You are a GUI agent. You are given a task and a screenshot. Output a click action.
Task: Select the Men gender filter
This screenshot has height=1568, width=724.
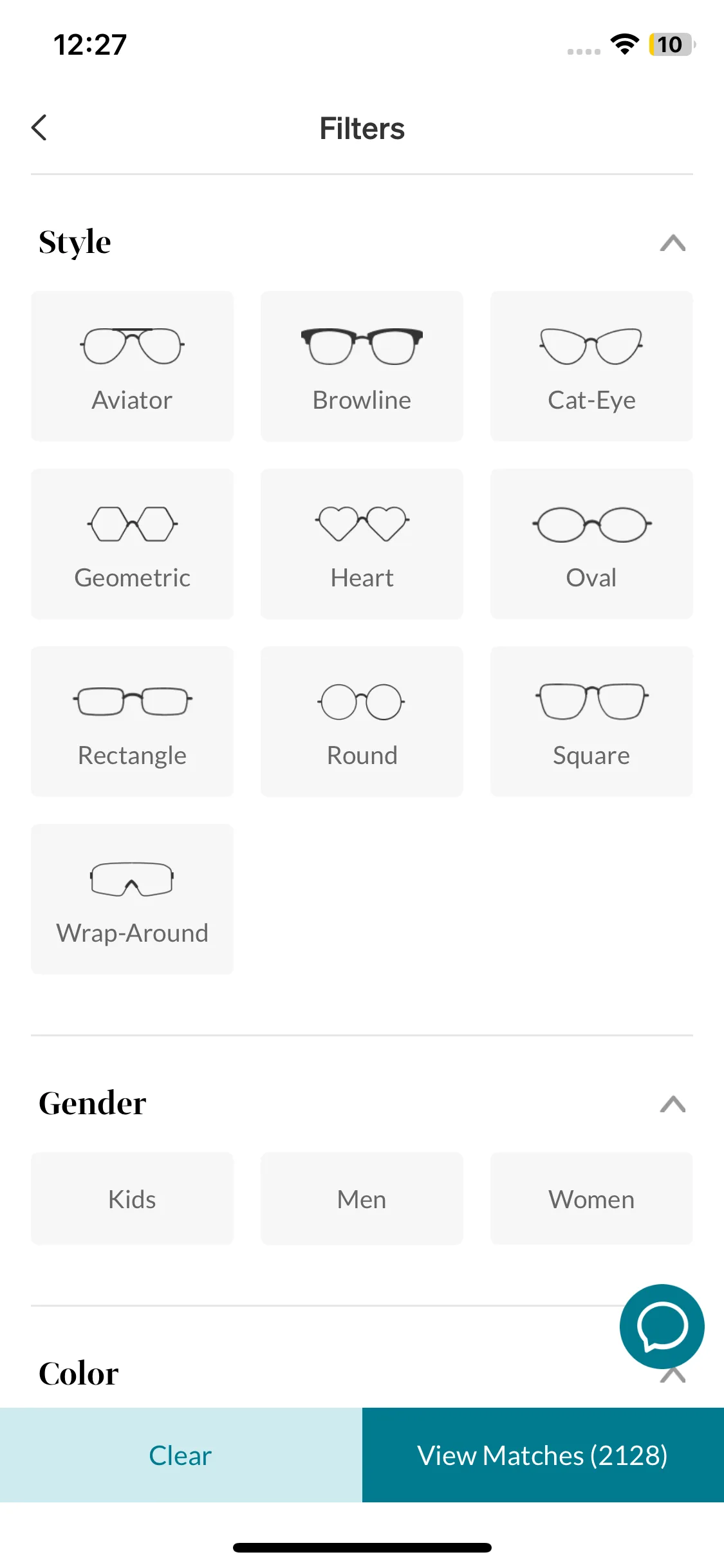click(x=362, y=1199)
